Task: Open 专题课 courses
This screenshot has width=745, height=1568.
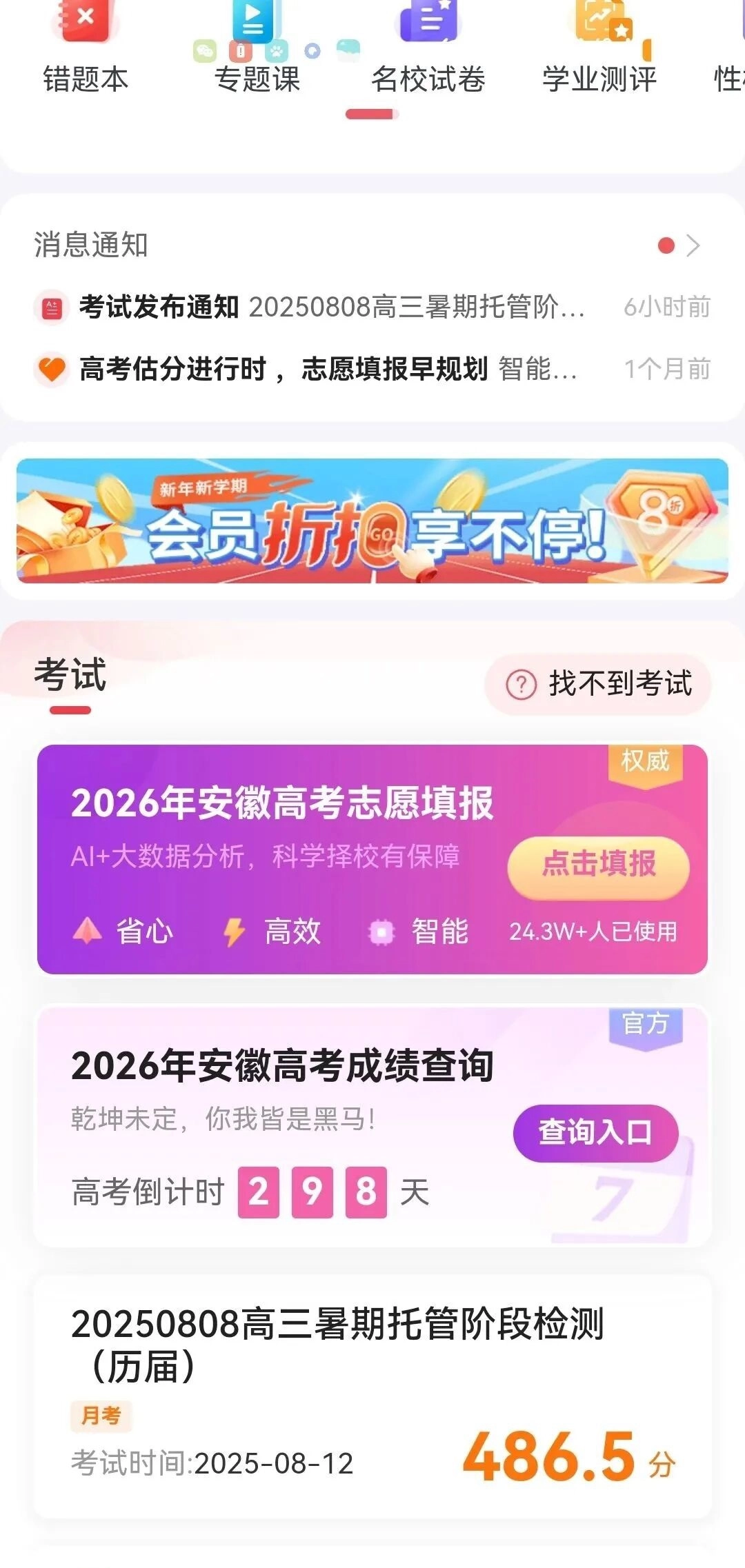Action: [x=257, y=48]
